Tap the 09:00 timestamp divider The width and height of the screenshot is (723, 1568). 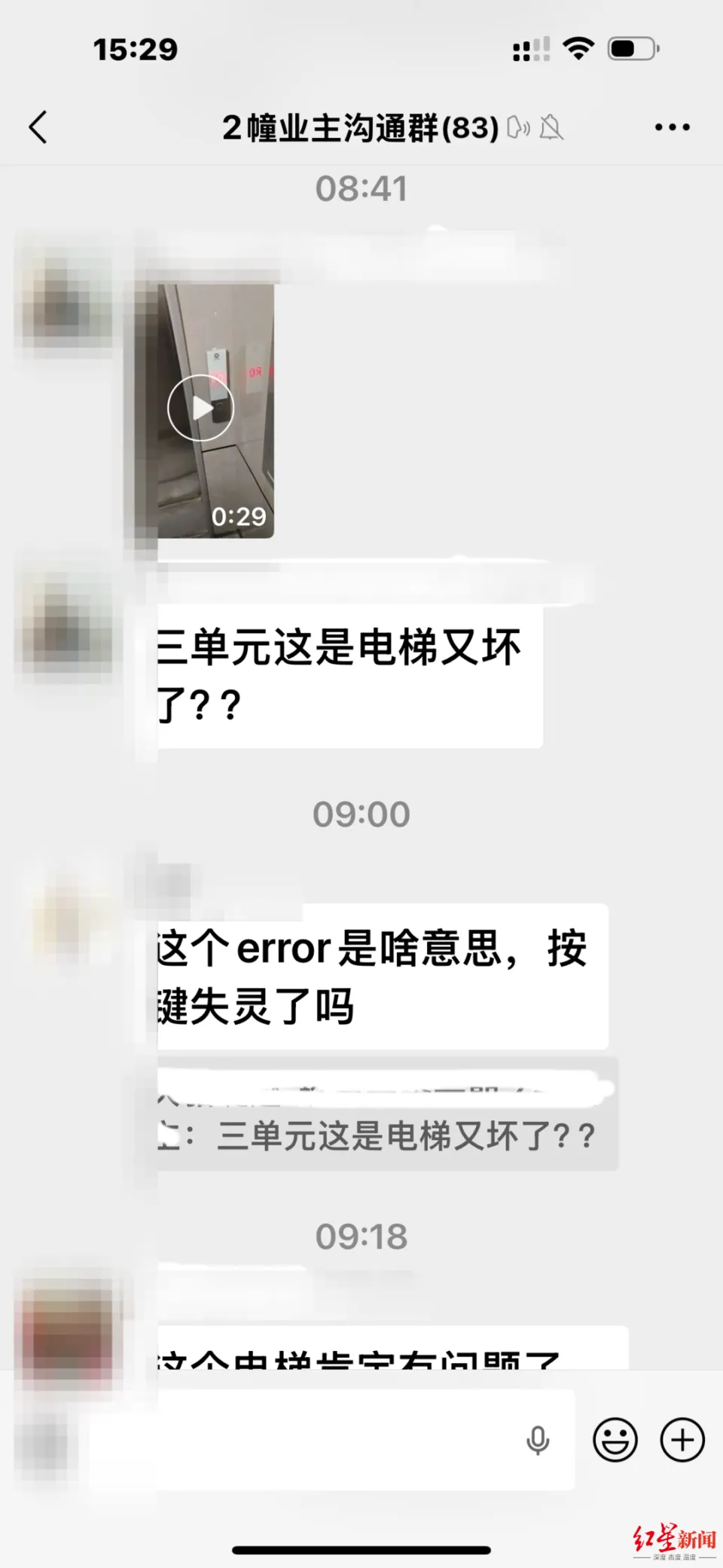pyautogui.click(x=361, y=813)
